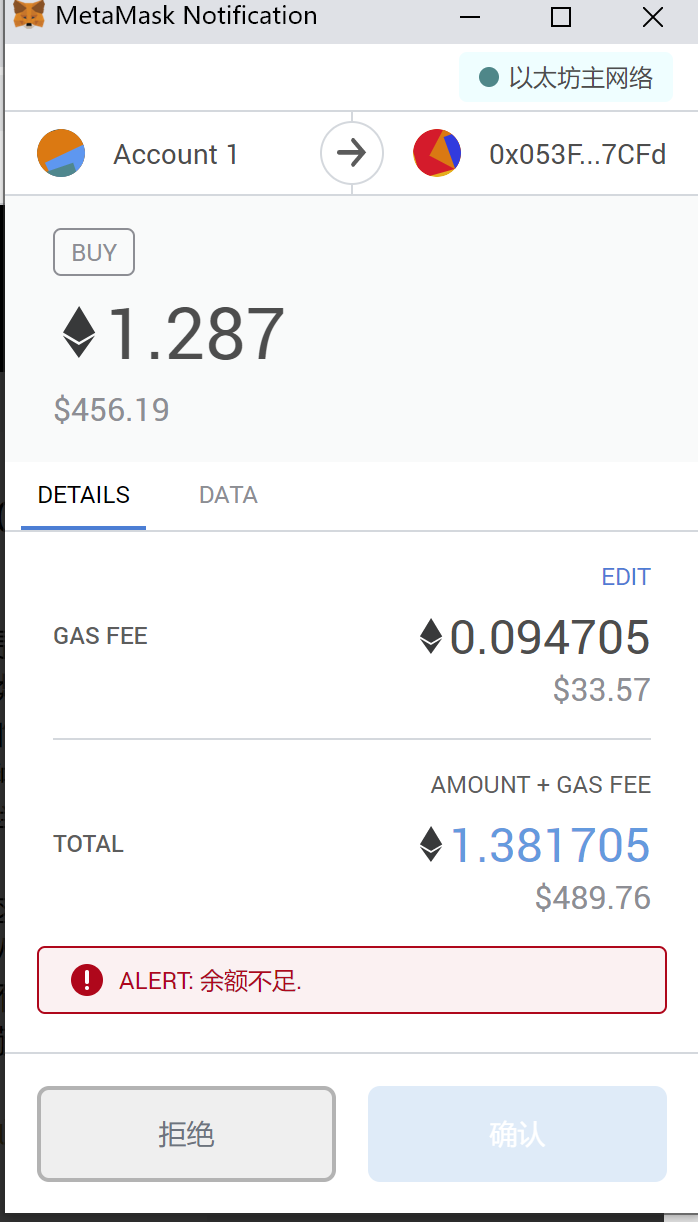Tap the Account 1 sender
698x1222 pixels.
click(175, 154)
